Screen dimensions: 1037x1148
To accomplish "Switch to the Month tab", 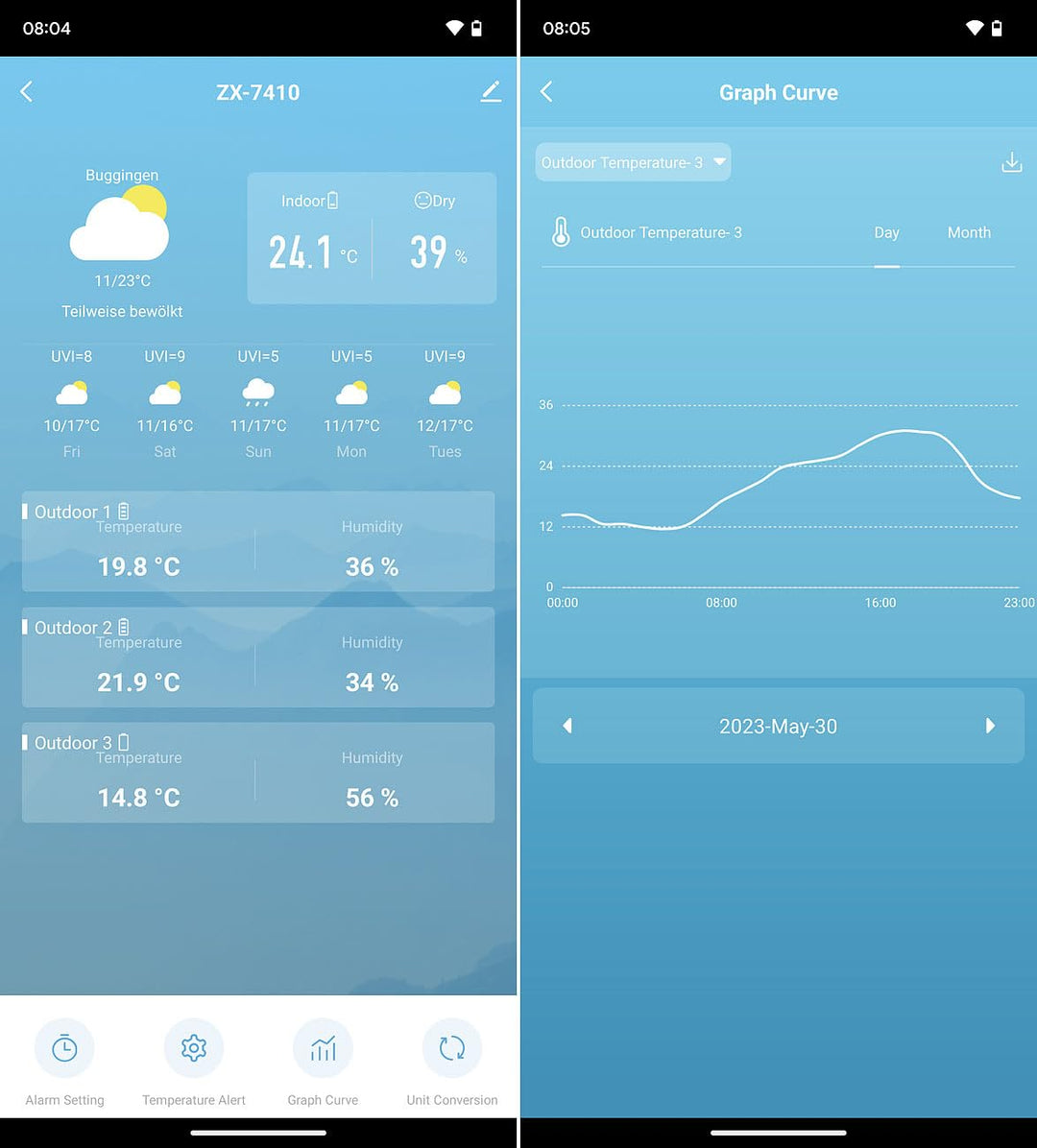I will coord(969,233).
